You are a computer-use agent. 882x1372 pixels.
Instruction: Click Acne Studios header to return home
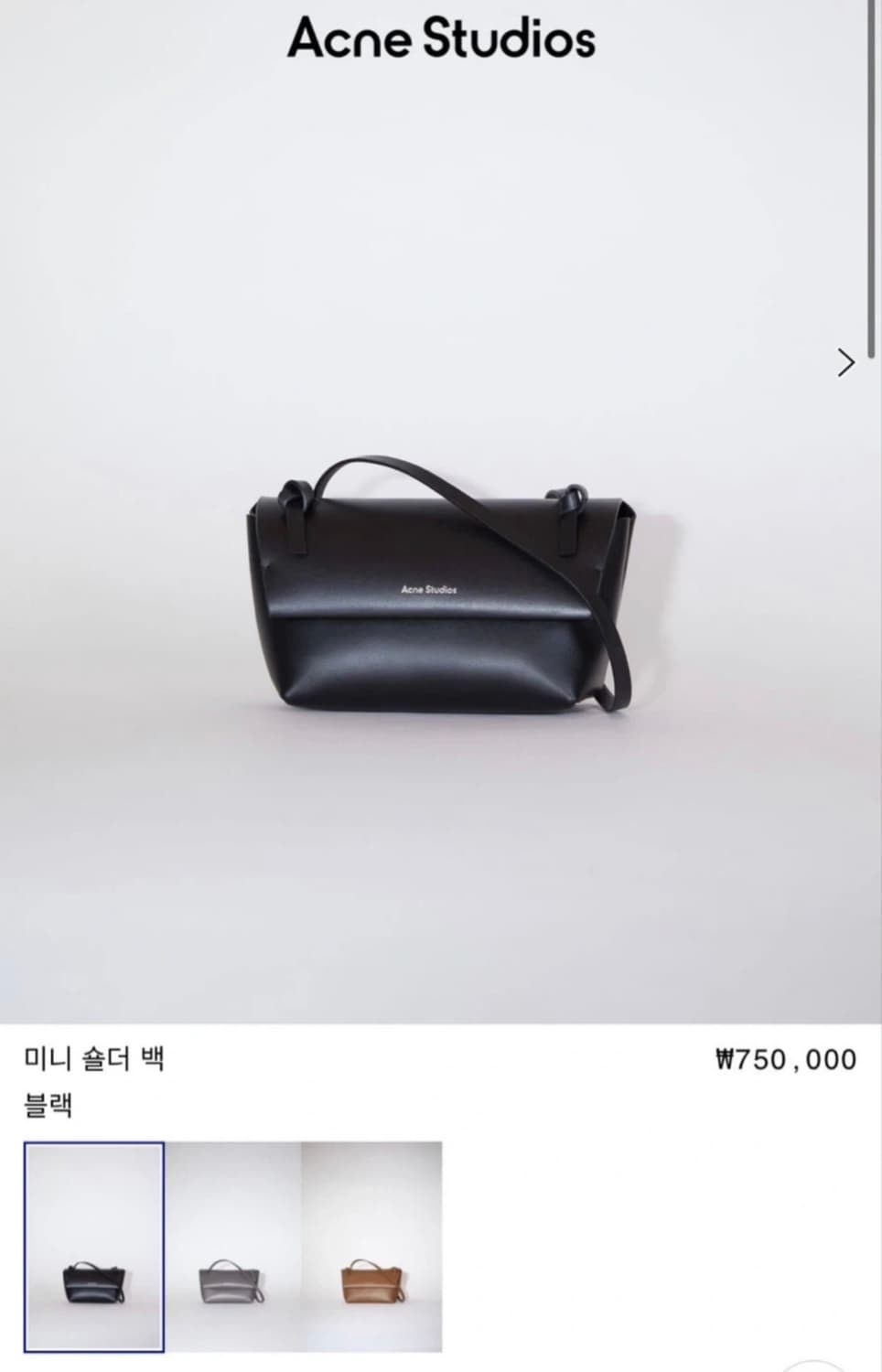click(441, 41)
